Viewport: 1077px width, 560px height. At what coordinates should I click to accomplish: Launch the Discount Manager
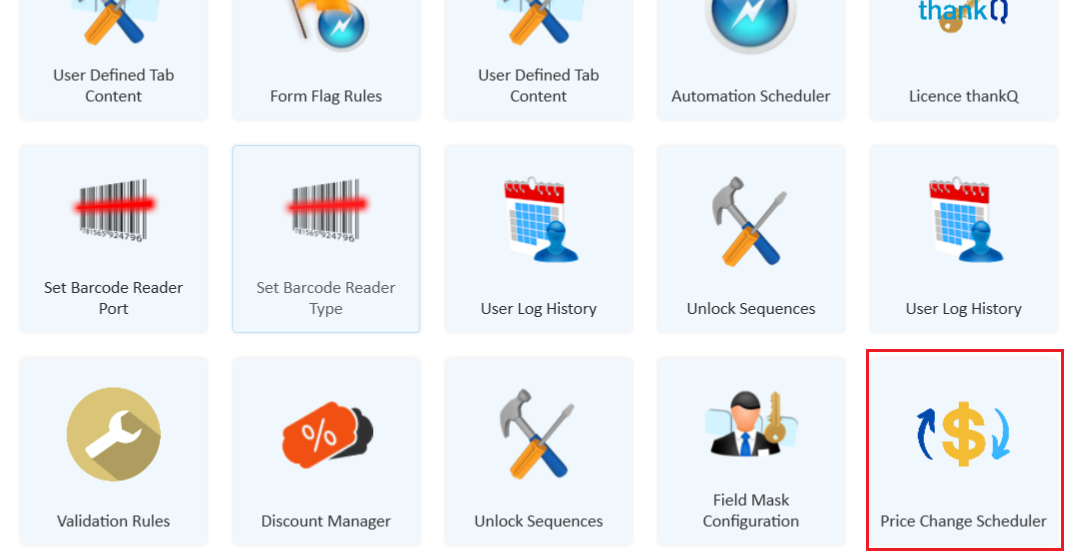[326, 450]
